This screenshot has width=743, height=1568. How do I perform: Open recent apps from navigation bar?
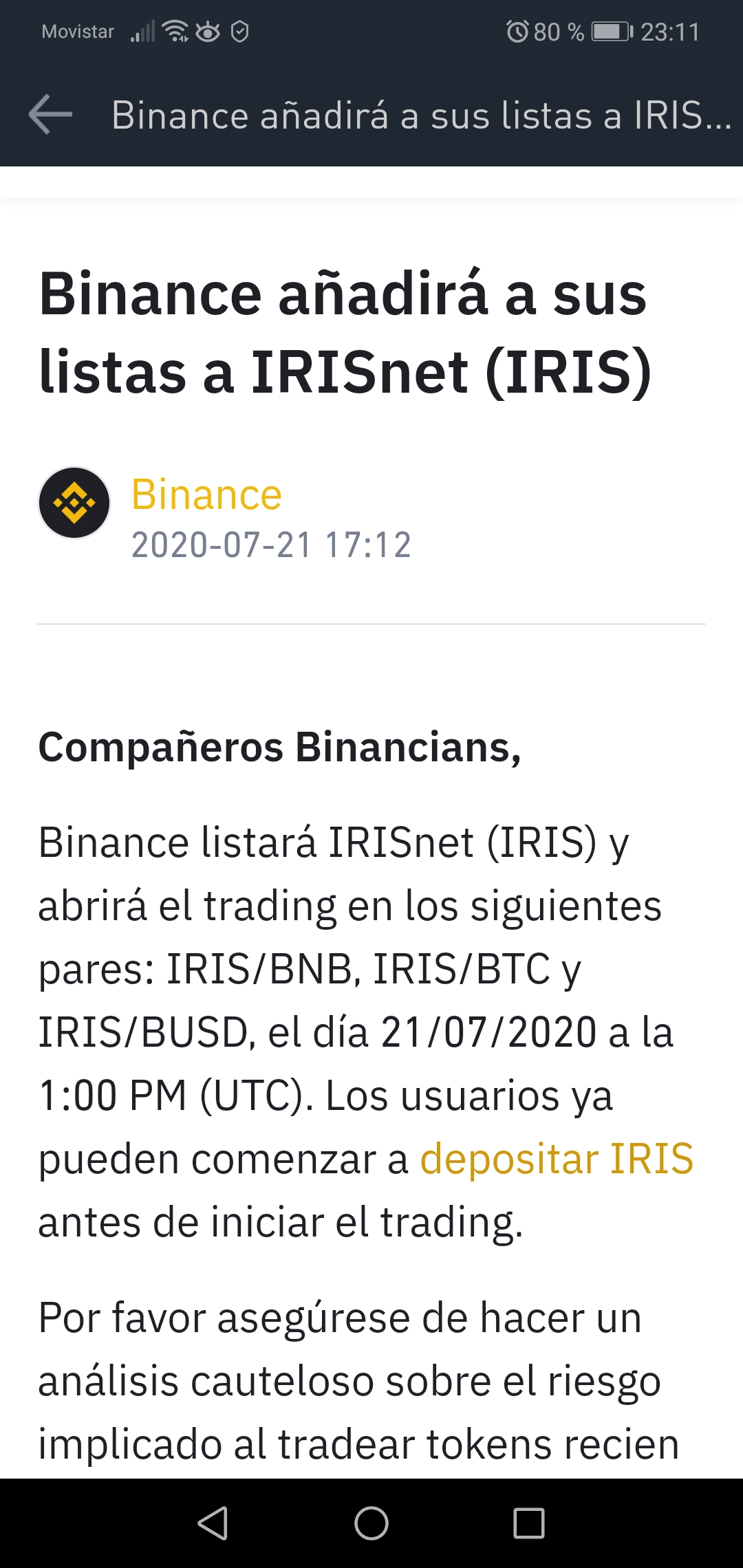tap(529, 1523)
